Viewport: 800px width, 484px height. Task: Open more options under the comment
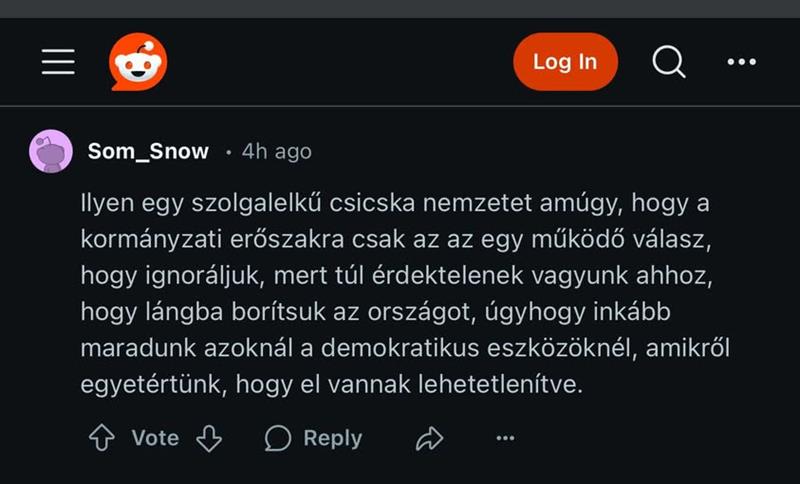505,438
